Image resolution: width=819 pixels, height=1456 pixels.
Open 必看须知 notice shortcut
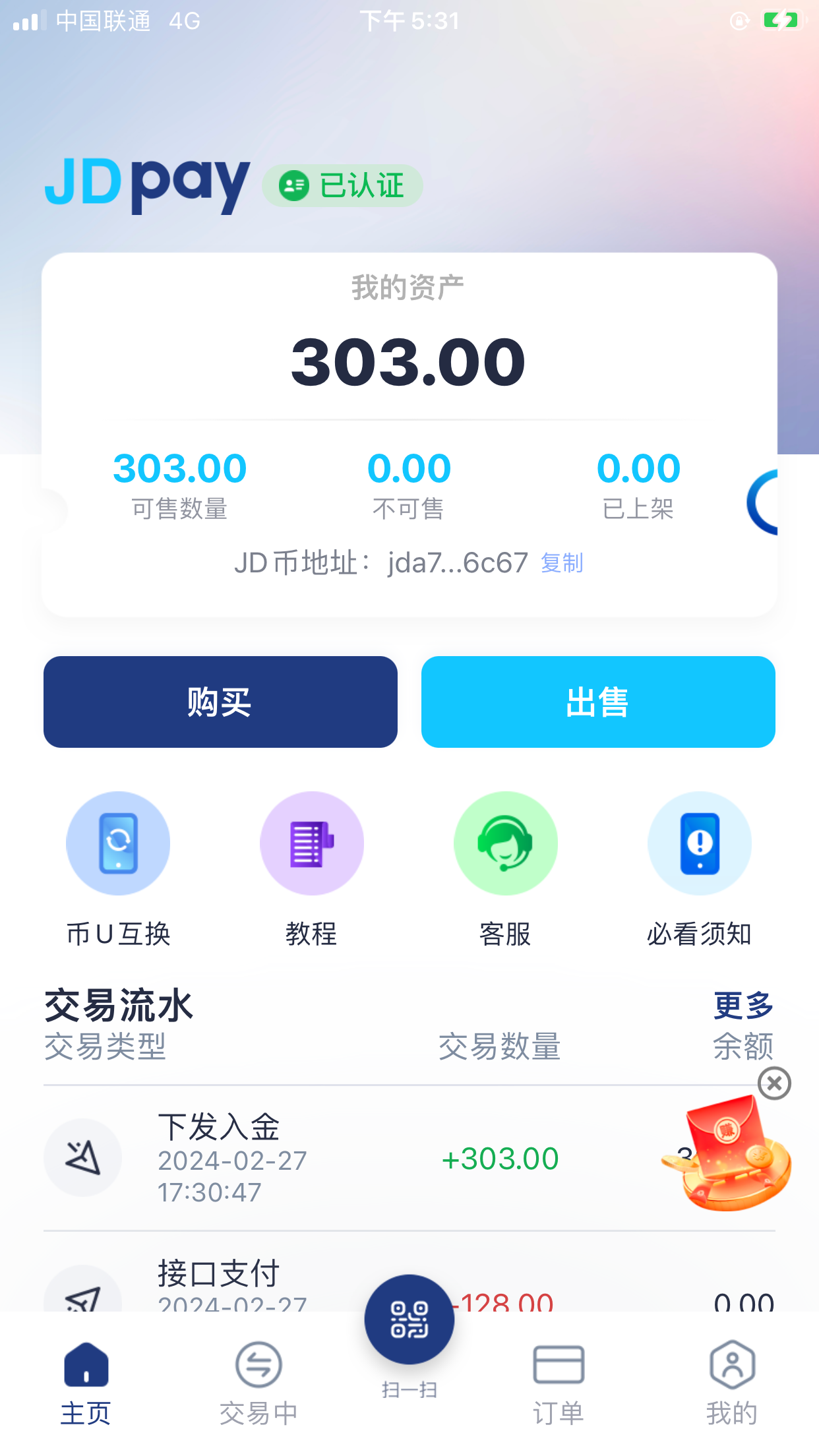(699, 843)
